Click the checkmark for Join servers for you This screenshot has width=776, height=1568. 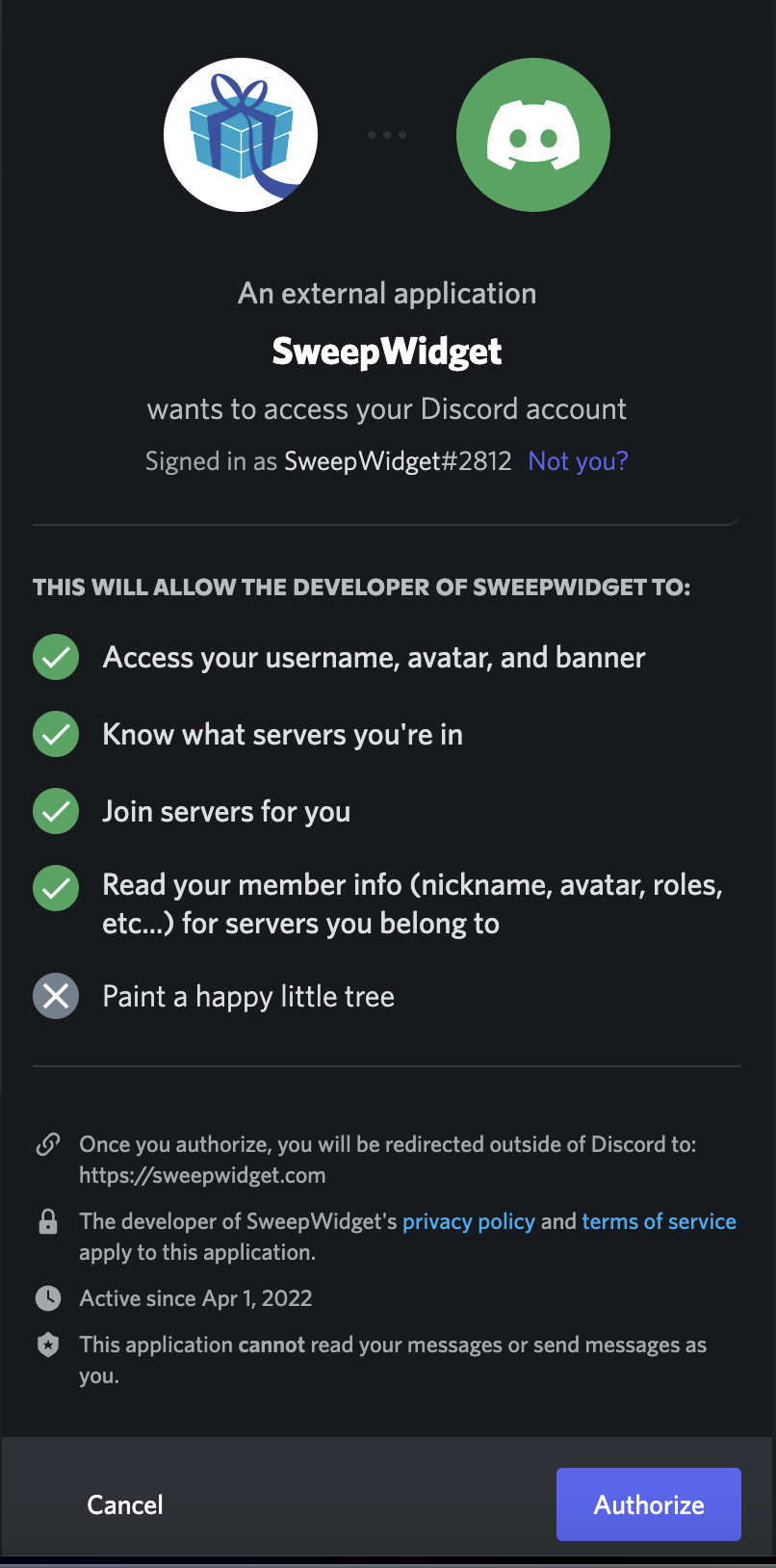click(55, 811)
